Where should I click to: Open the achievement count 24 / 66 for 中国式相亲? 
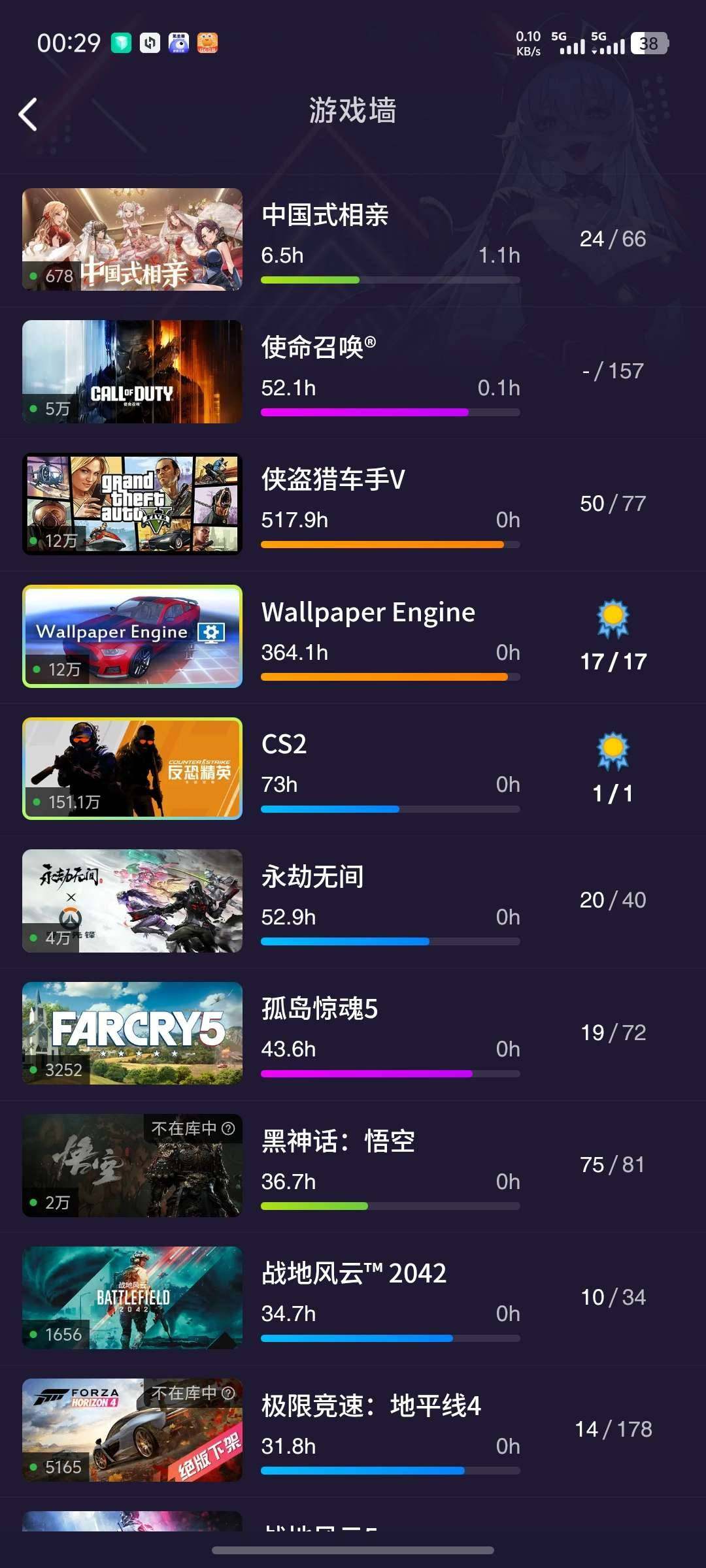coord(613,239)
